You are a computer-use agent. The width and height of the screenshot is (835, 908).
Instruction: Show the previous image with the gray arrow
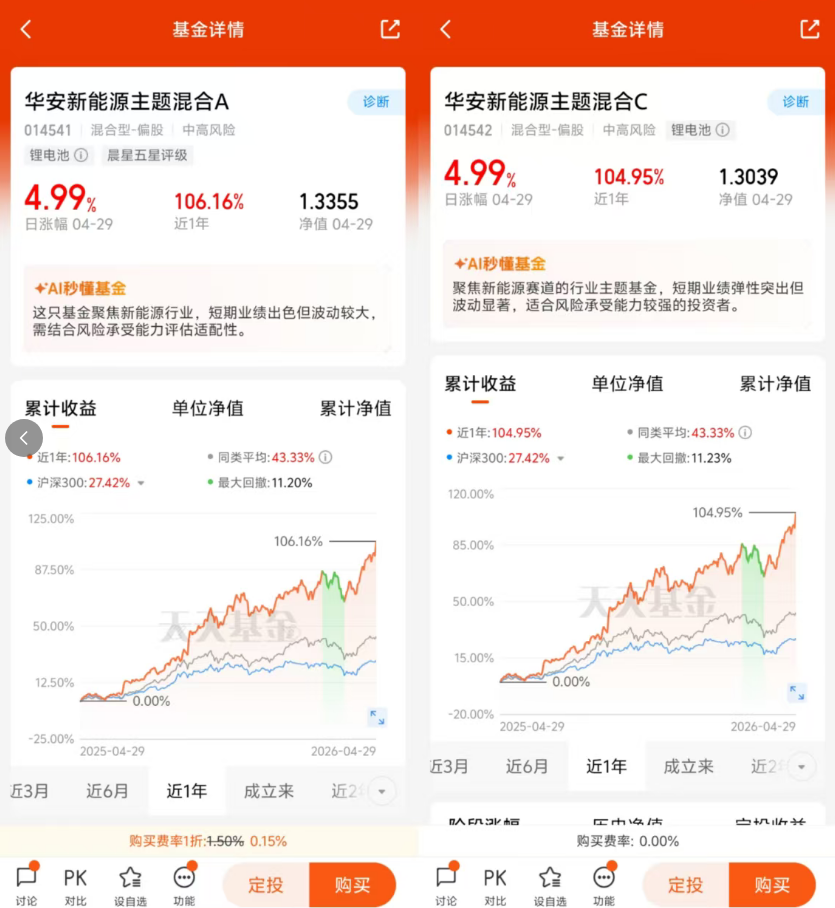point(24,438)
